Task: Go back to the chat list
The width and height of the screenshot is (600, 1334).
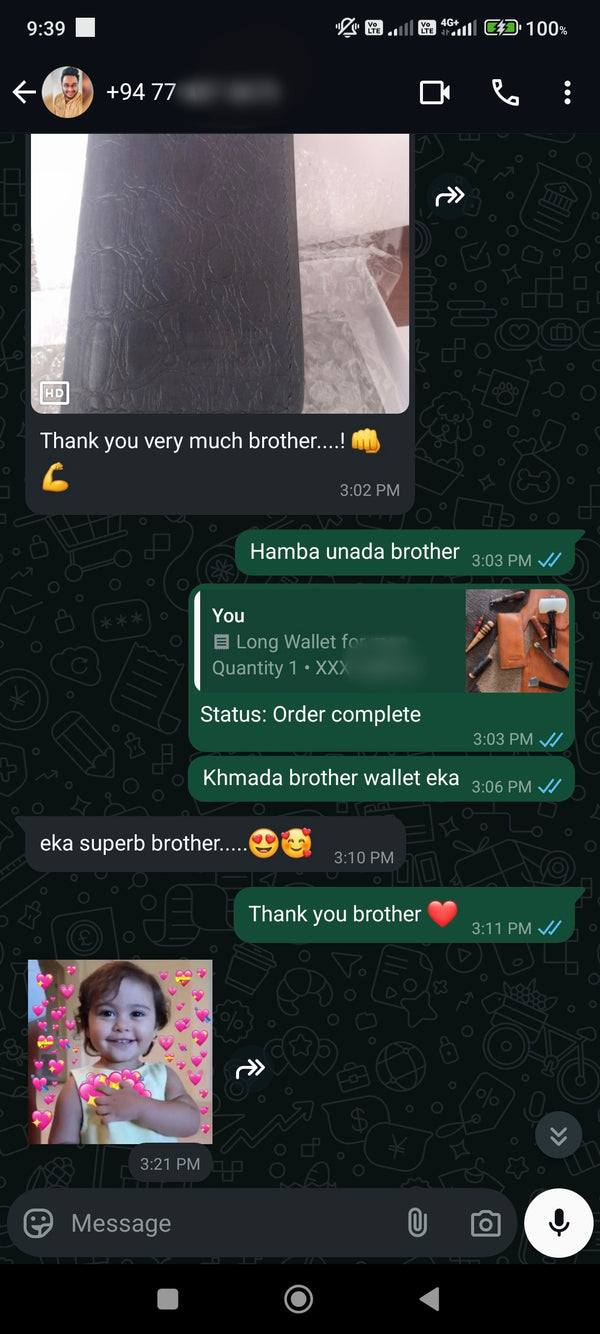Action: [x=24, y=93]
